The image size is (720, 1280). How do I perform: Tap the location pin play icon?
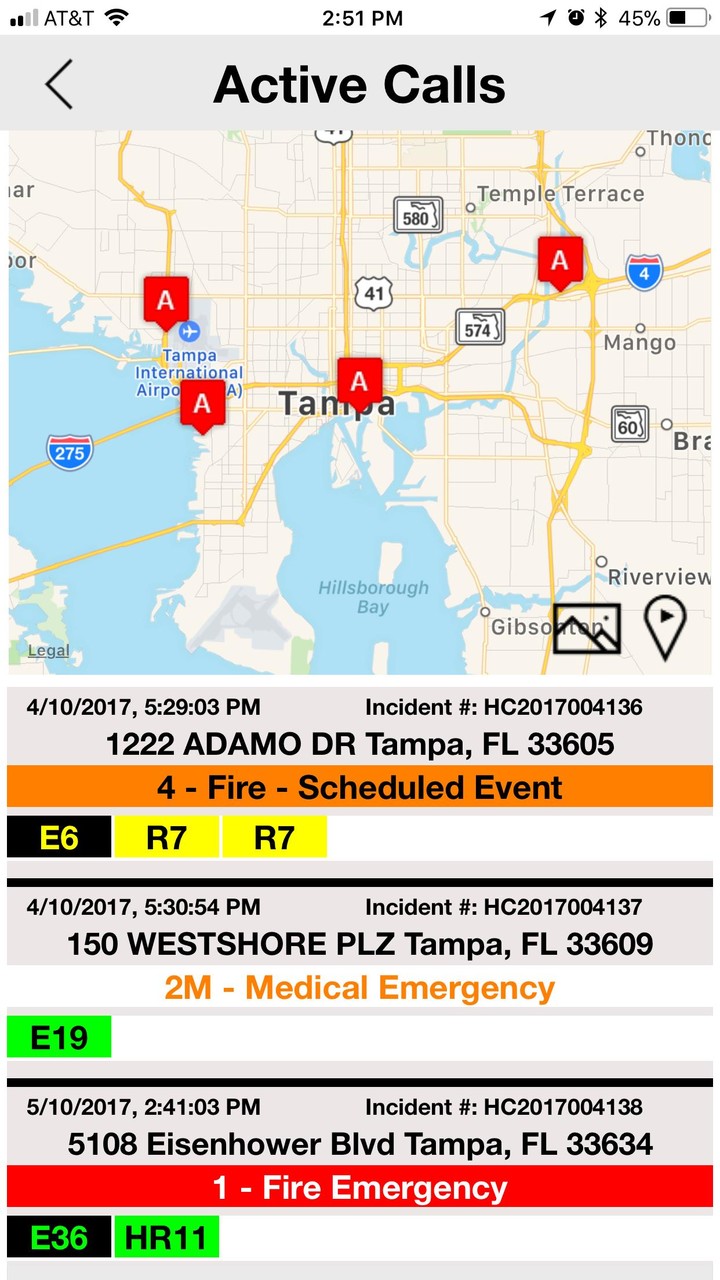[665, 627]
